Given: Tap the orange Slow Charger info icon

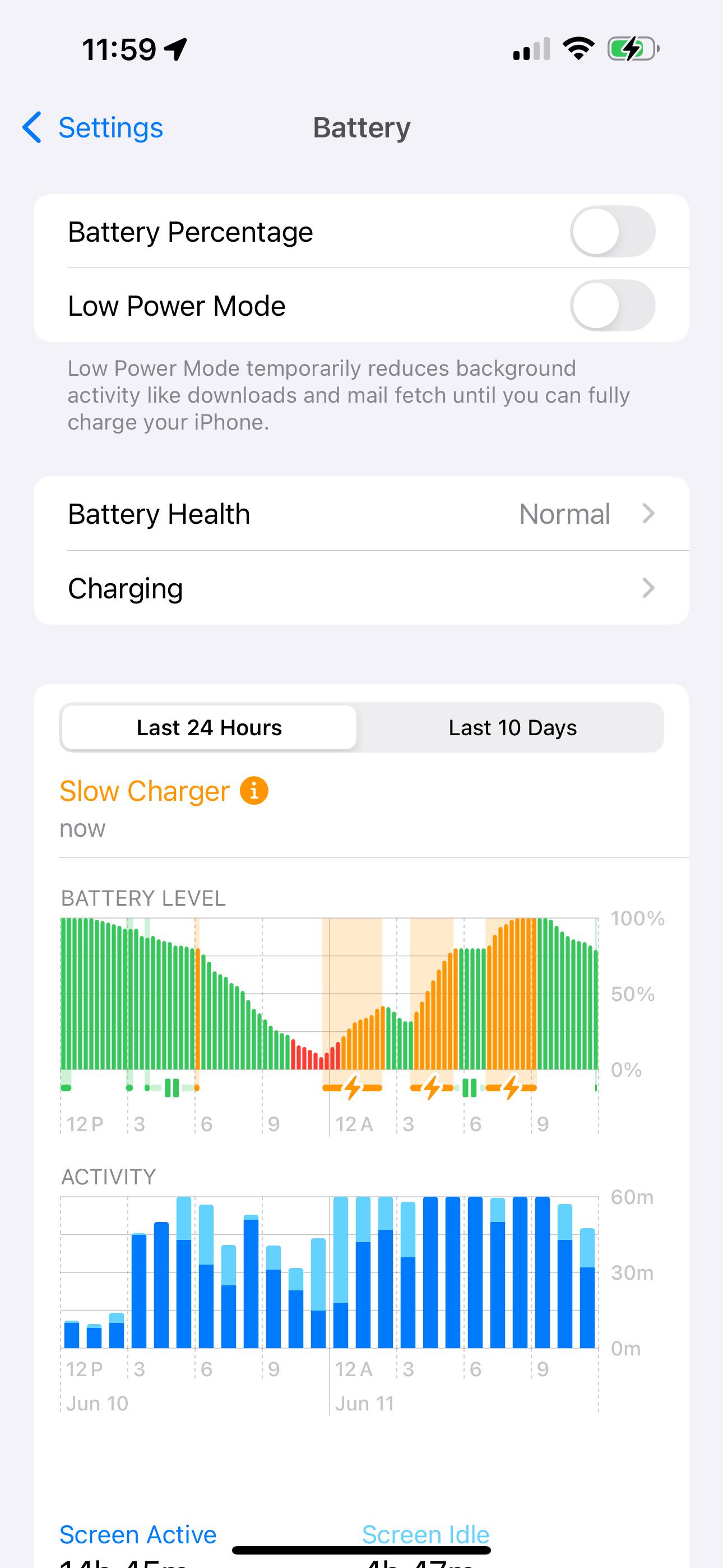Looking at the screenshot, I should click(253, 790).
